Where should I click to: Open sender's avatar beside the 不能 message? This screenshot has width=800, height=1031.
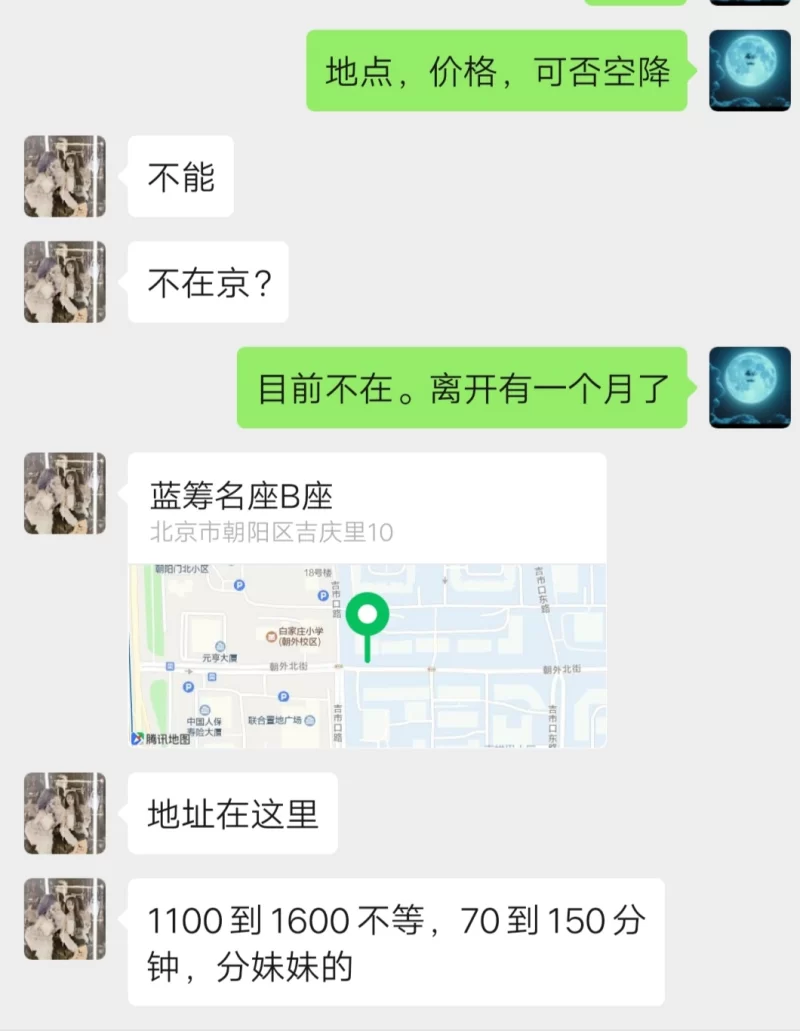tap(65, 177)
